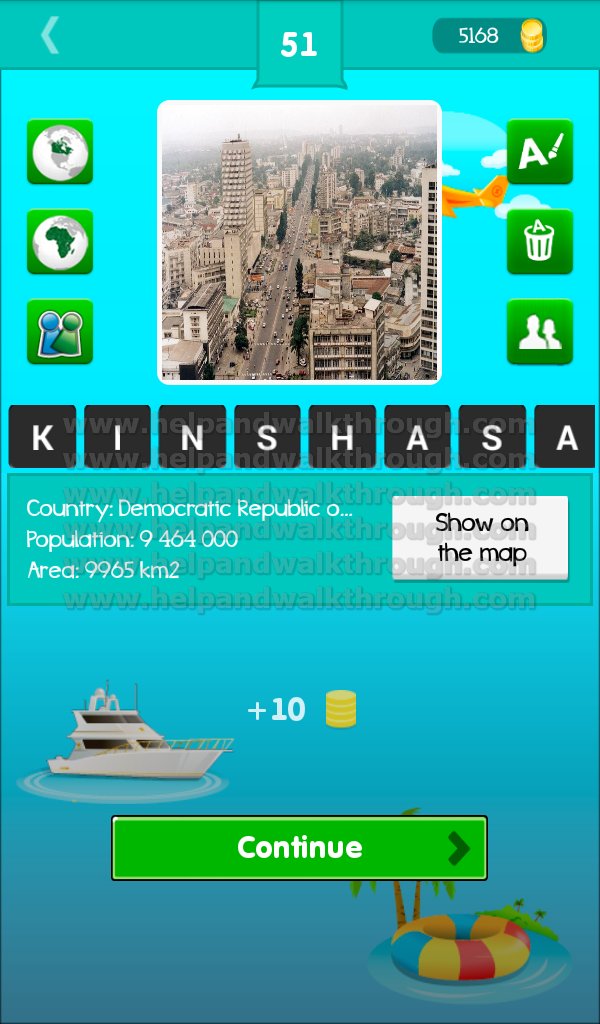This screenshot has height=1024, width=600.
Task: Tap the remove-letters trash bin hint
Action: [x=540, y=242]
